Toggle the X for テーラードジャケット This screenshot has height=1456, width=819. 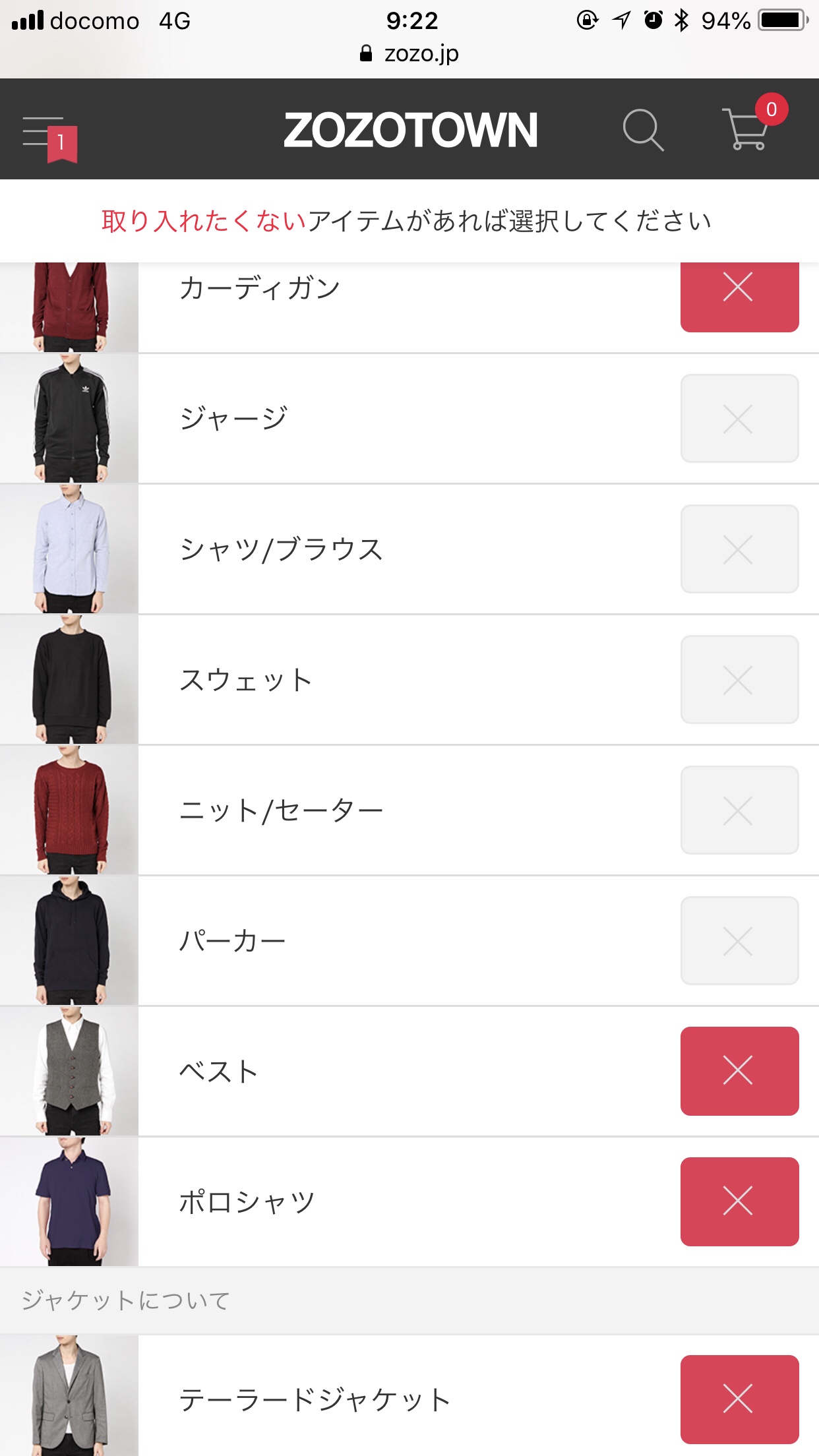point(739,1399)
